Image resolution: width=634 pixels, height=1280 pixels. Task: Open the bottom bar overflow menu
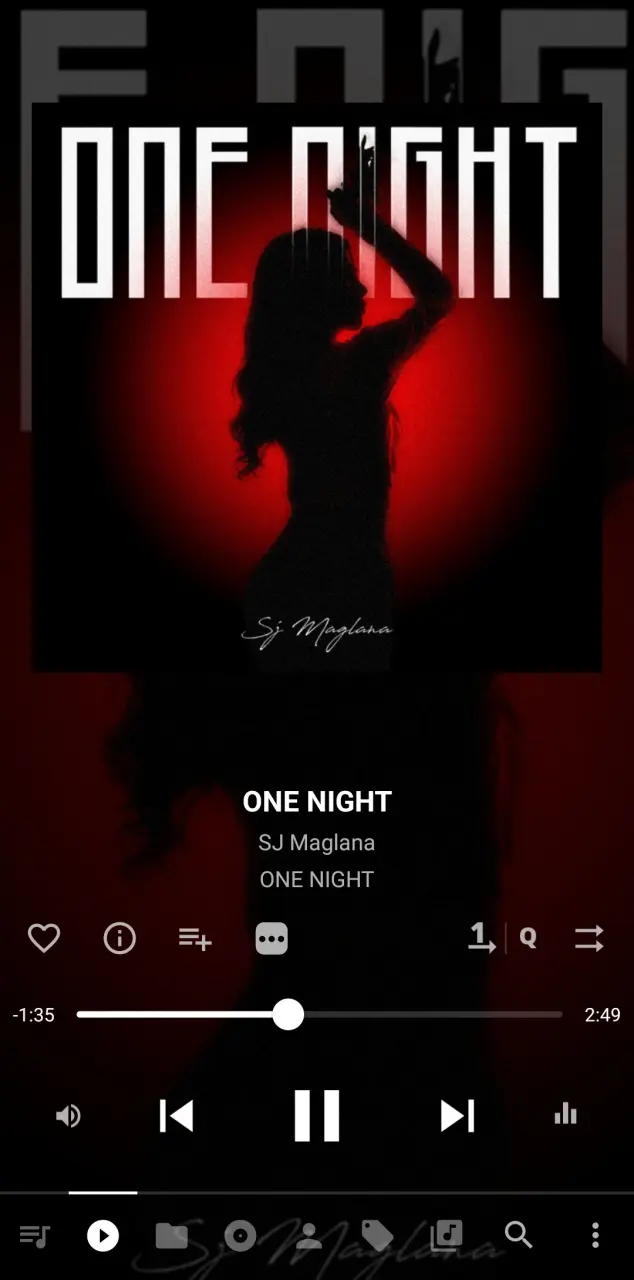click(x=595, y=1235)
